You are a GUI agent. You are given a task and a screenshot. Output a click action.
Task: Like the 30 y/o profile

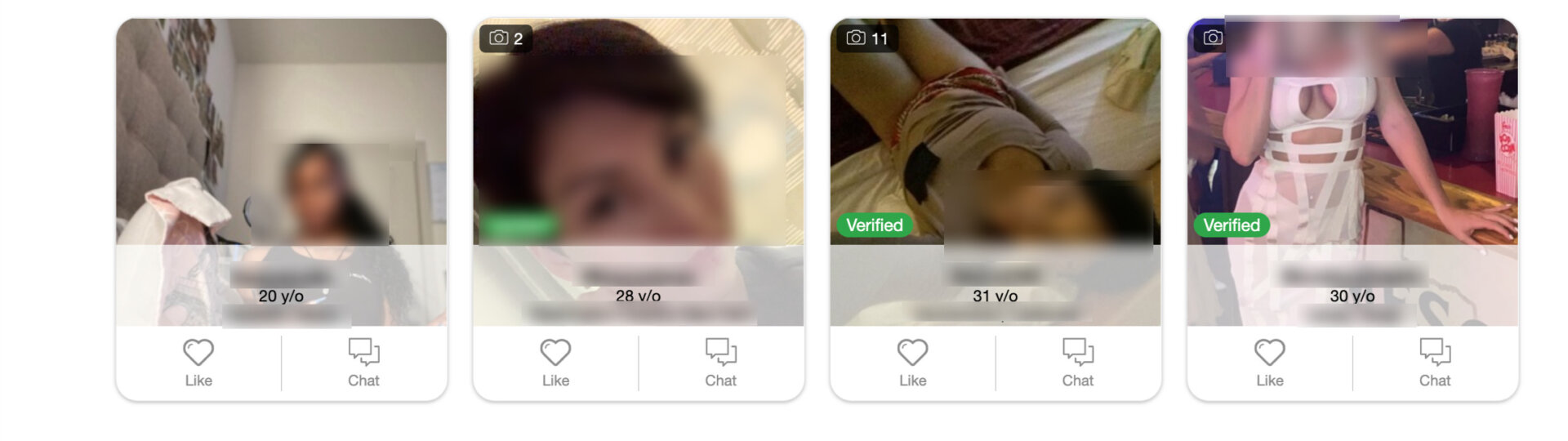click(1269, 363)
